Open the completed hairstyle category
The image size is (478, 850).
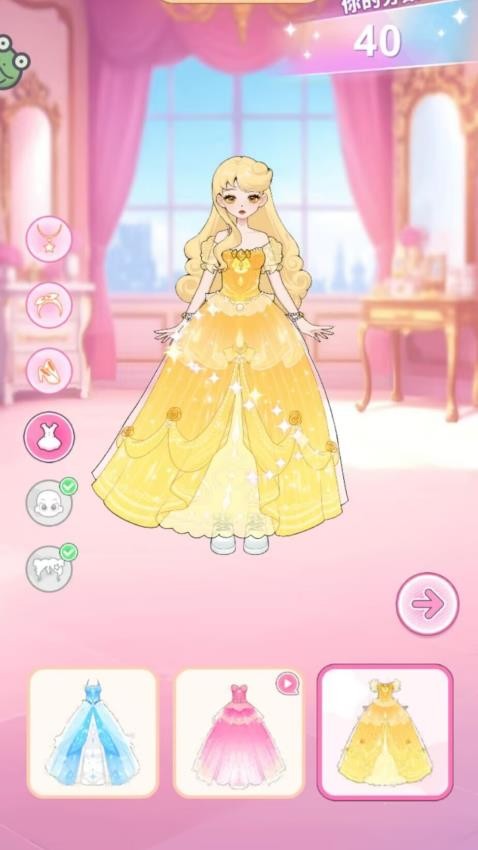tap(50, 568)
